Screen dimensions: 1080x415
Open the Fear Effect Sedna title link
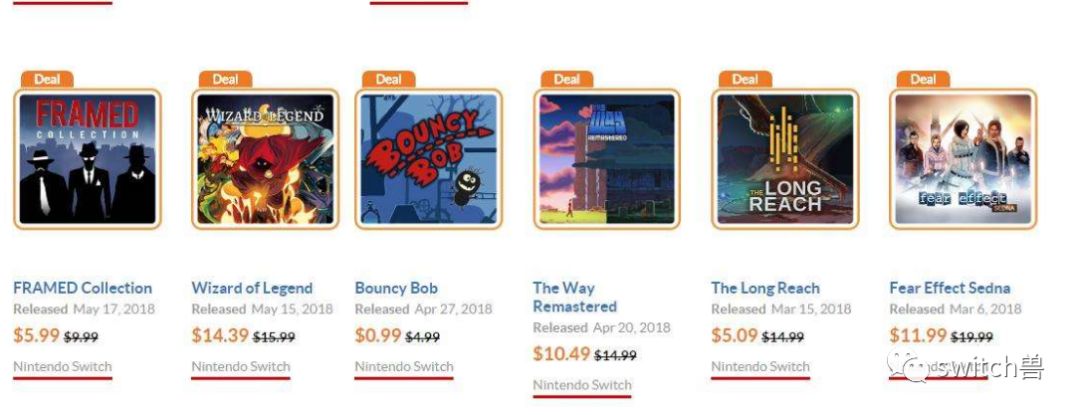(949, 288)
